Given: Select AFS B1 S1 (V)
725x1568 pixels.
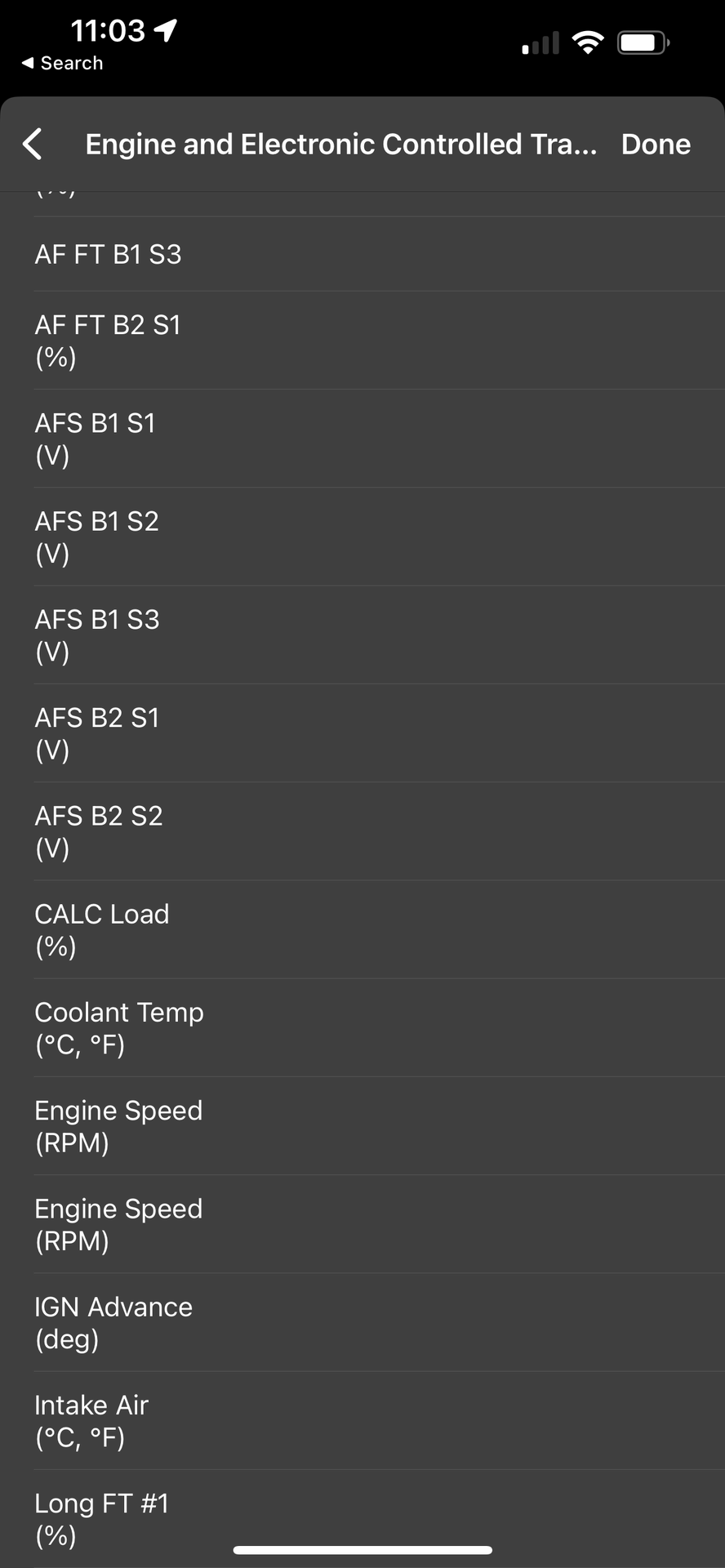Looking at the screenshot, I should point(362,439).
